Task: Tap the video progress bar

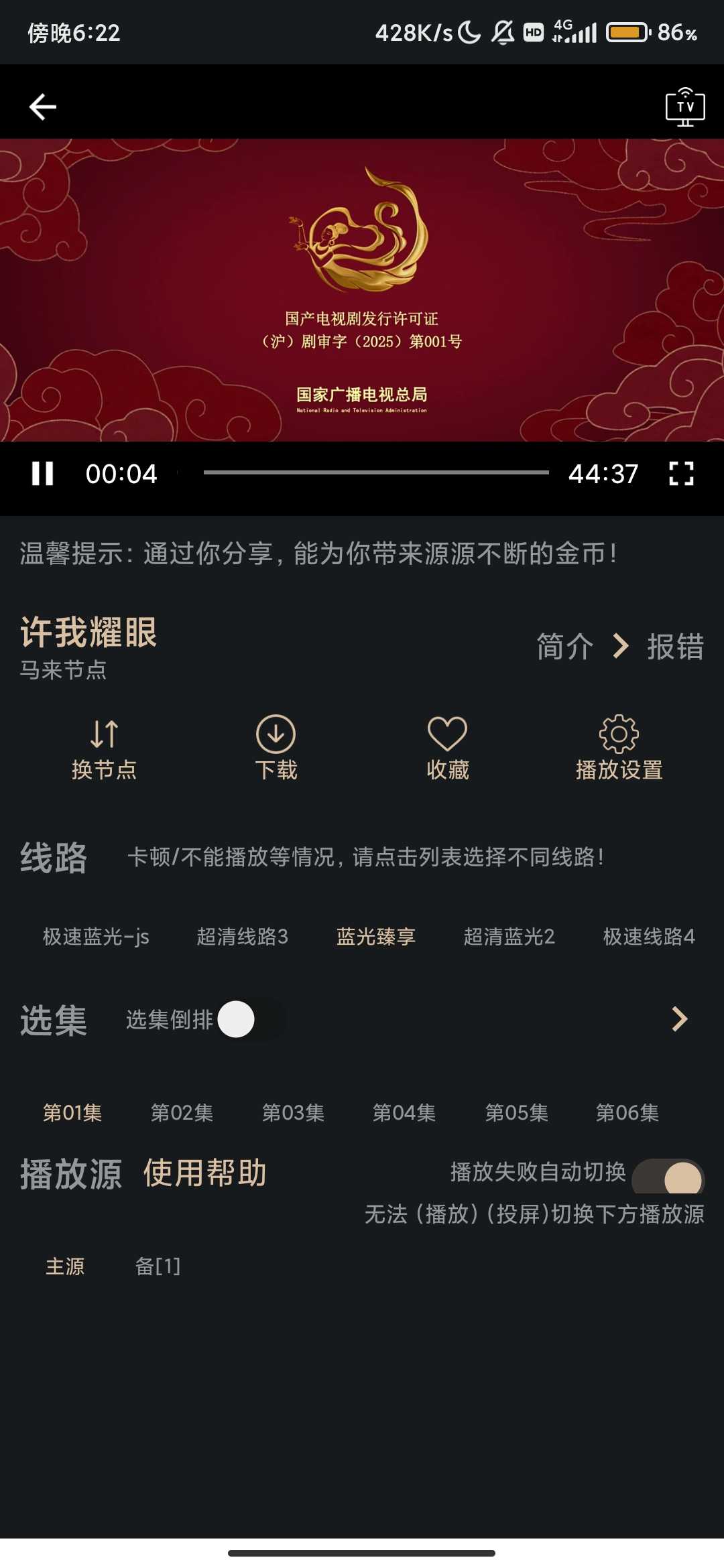Action: (x=375, y=472)
